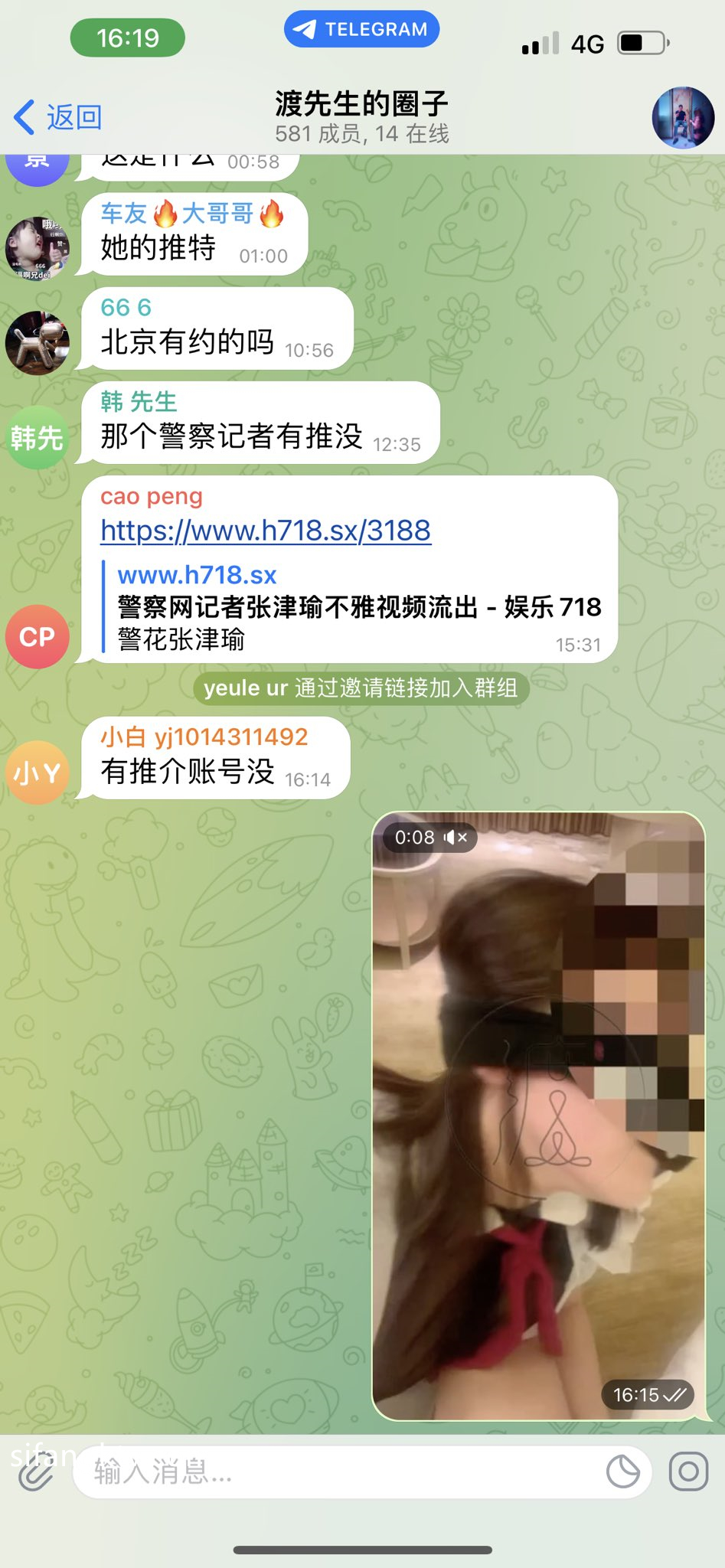Open 66 6 user's avatar
Viewport: 725px width, 1568px height.
tap(37, 342)
